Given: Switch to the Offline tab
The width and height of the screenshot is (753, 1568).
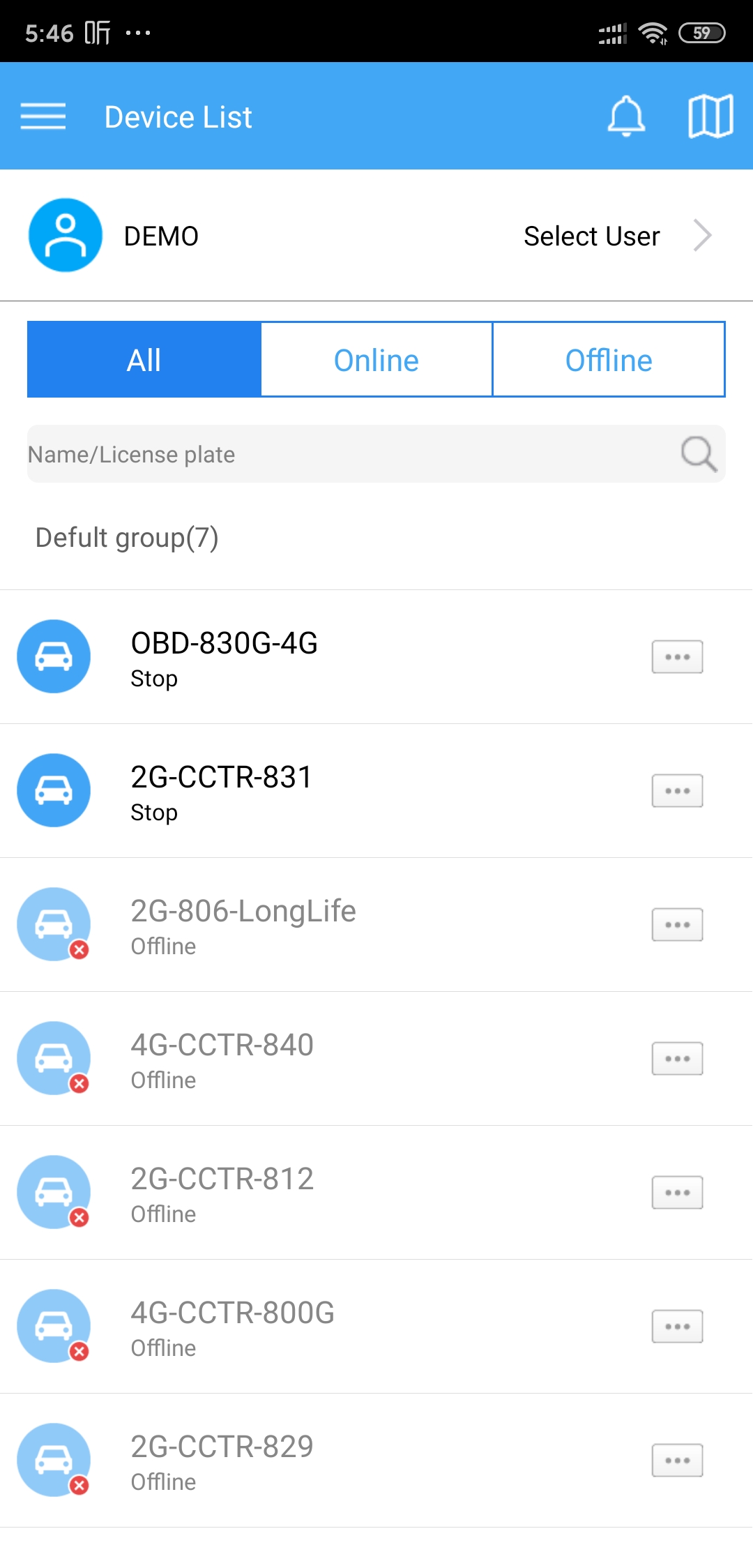Looking at the screenshot, I should click(609, 360).
